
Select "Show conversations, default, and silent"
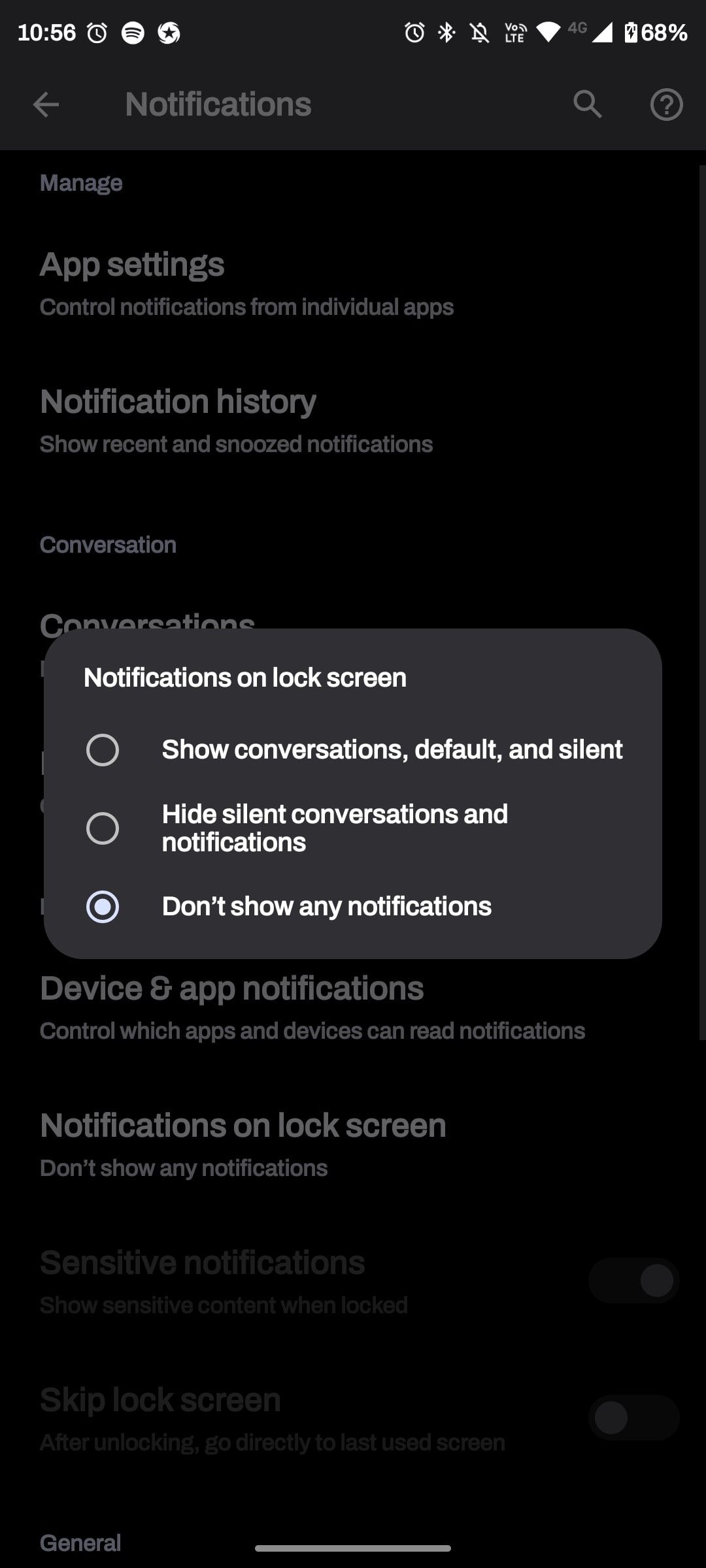(392, 749)
